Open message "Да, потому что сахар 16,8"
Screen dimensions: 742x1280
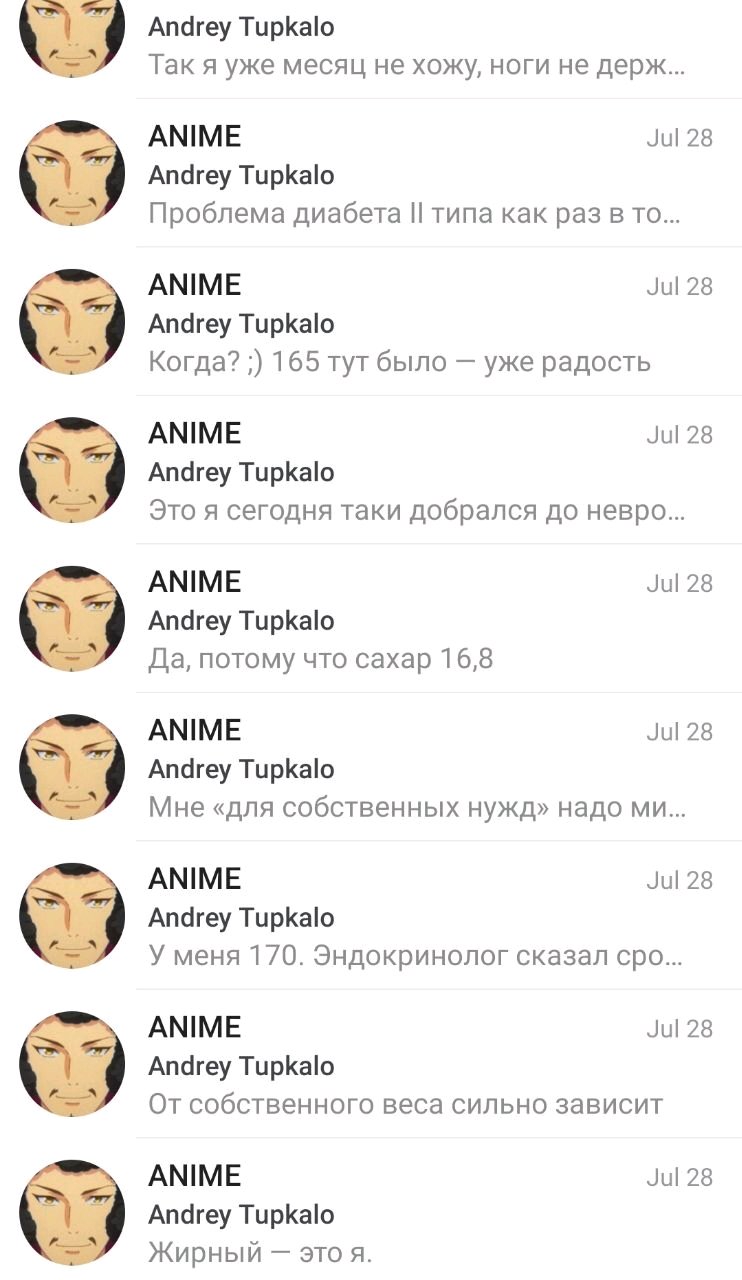[371, 619]
